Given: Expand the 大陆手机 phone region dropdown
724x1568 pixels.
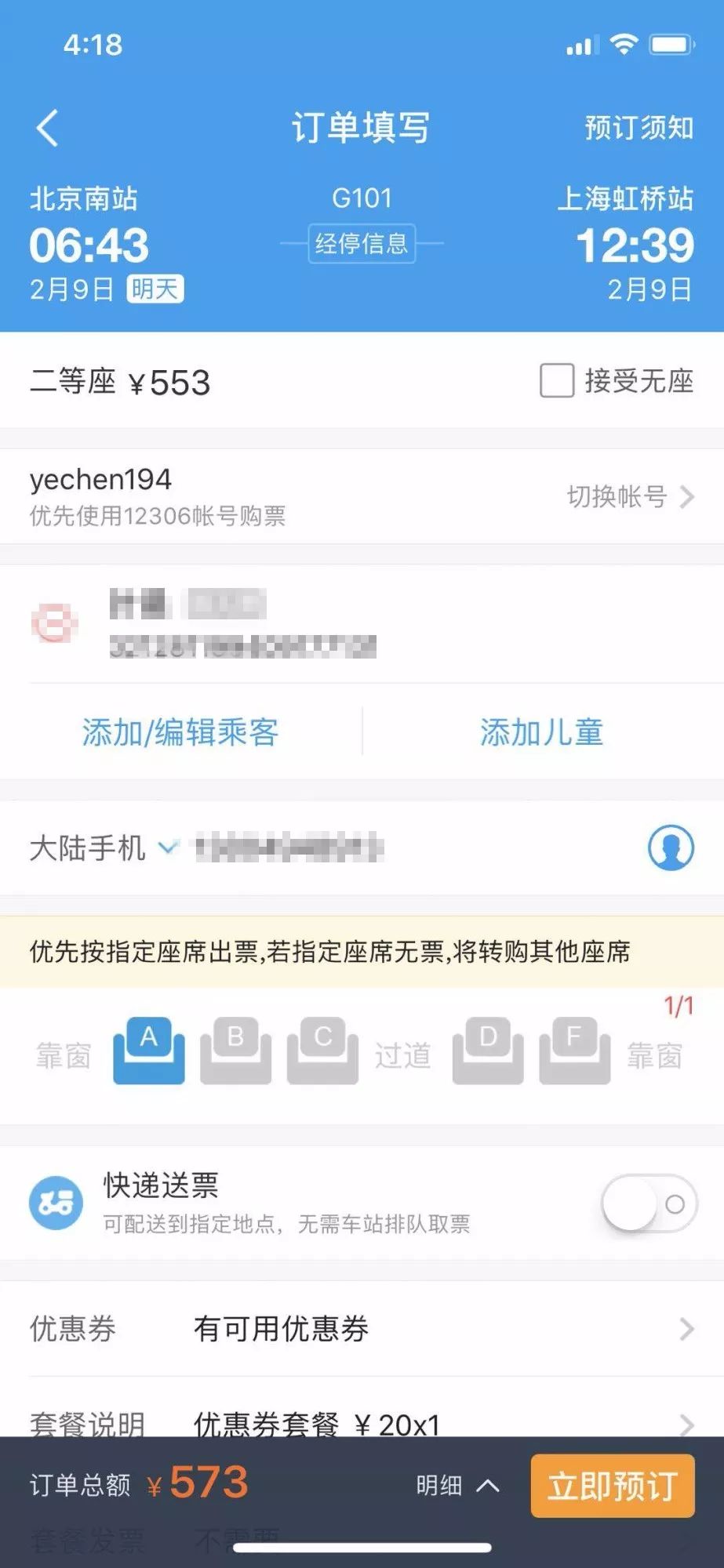Looking at the screenshot, I should point(168,848).
